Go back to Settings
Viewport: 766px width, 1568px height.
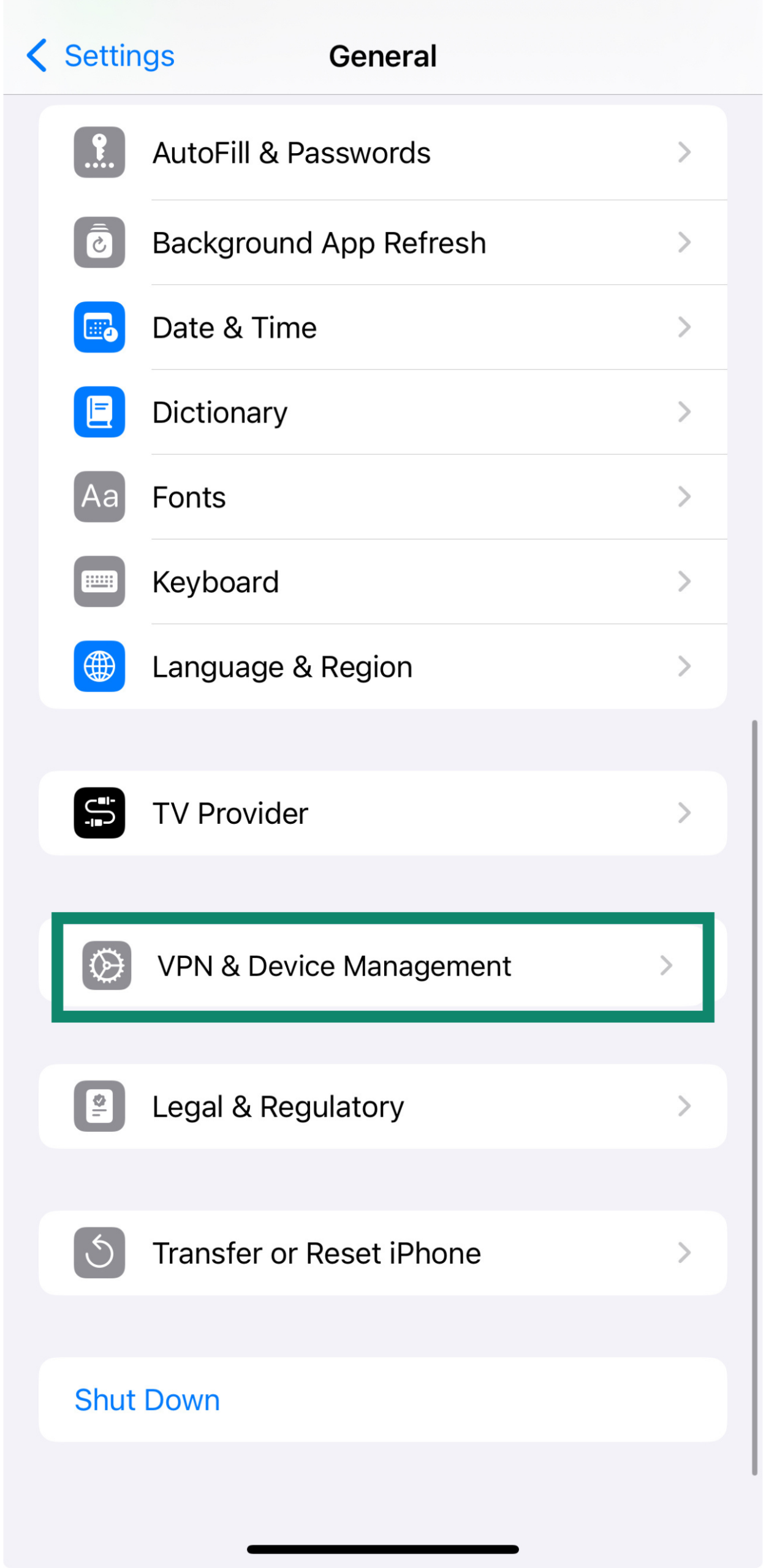pyautogui.click(x=100, y=56)
